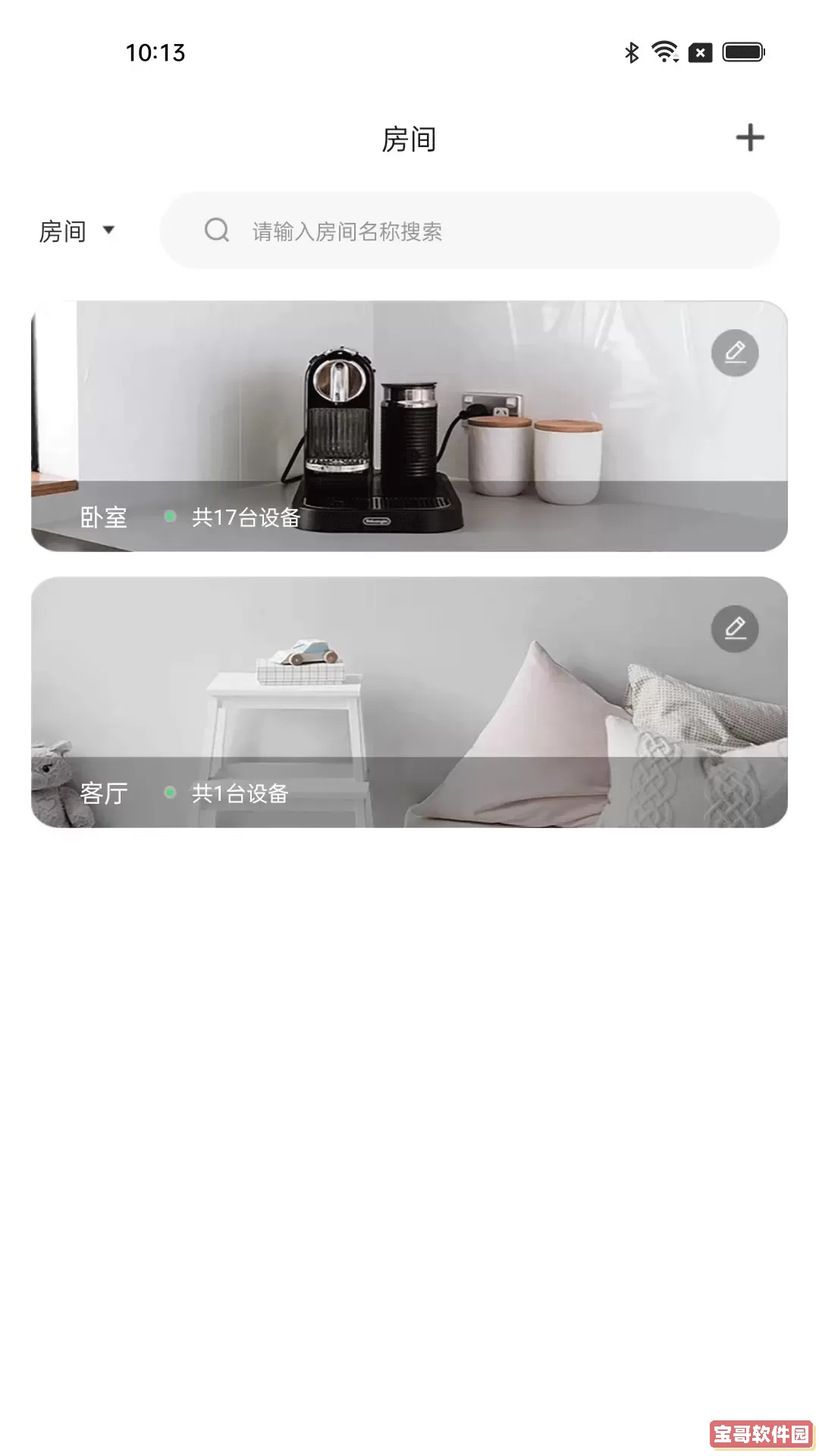The image size is (819, 1456).
Task: Edit the 卧室 room
Action: pos(734,353)
